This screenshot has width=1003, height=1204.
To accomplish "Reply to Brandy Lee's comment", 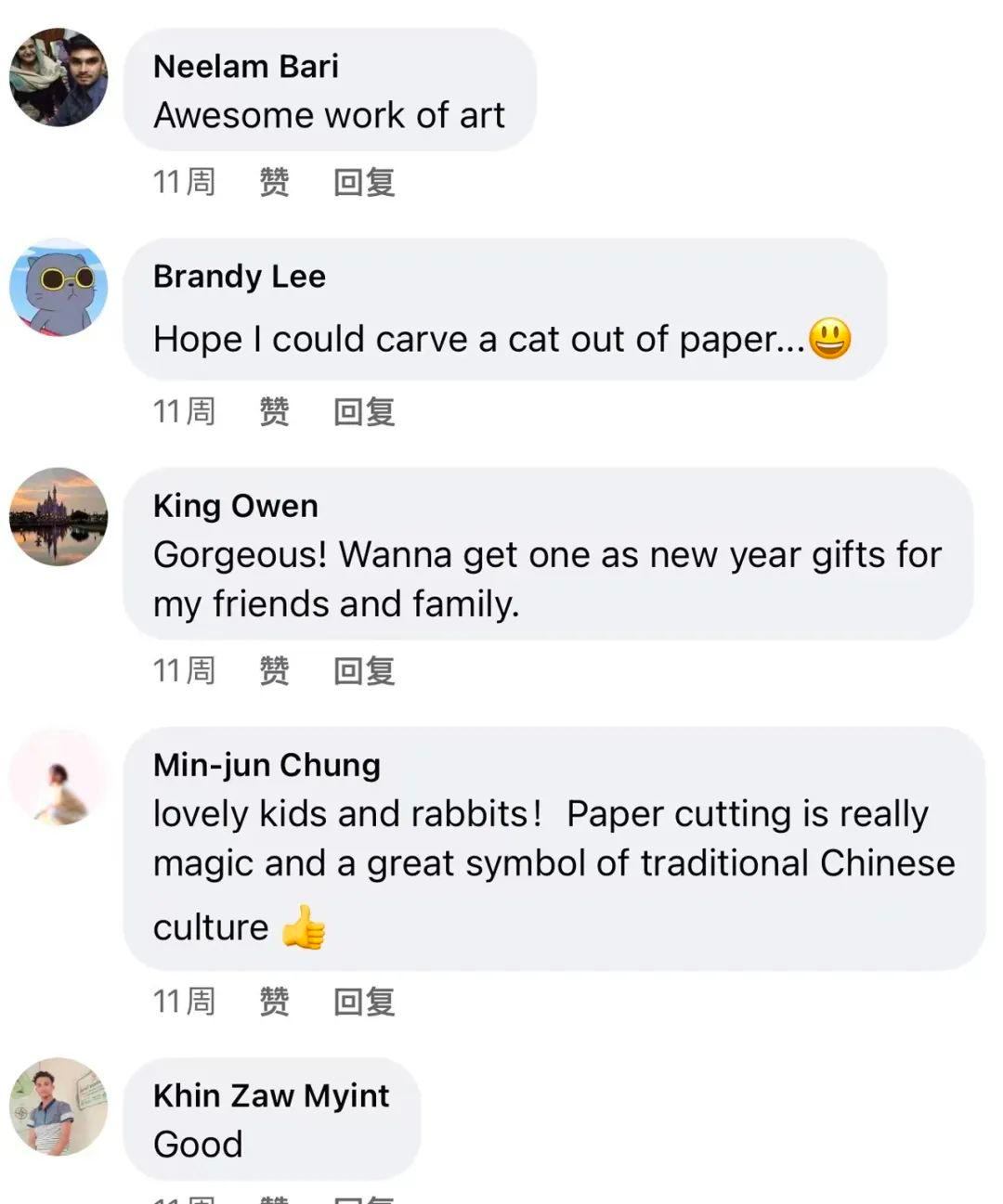I will (364, 411).
